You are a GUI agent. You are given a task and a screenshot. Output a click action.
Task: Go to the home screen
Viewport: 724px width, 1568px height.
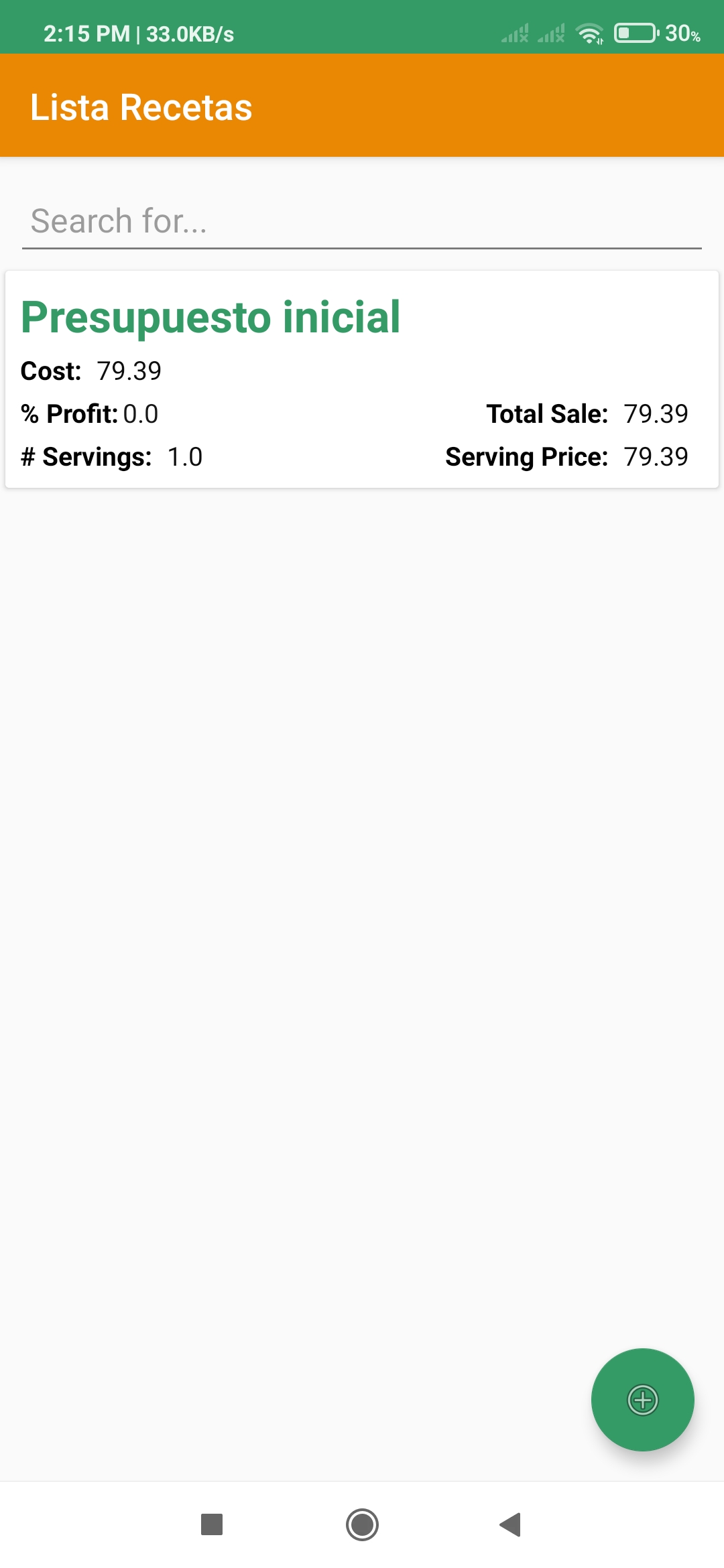(362, 1524)
